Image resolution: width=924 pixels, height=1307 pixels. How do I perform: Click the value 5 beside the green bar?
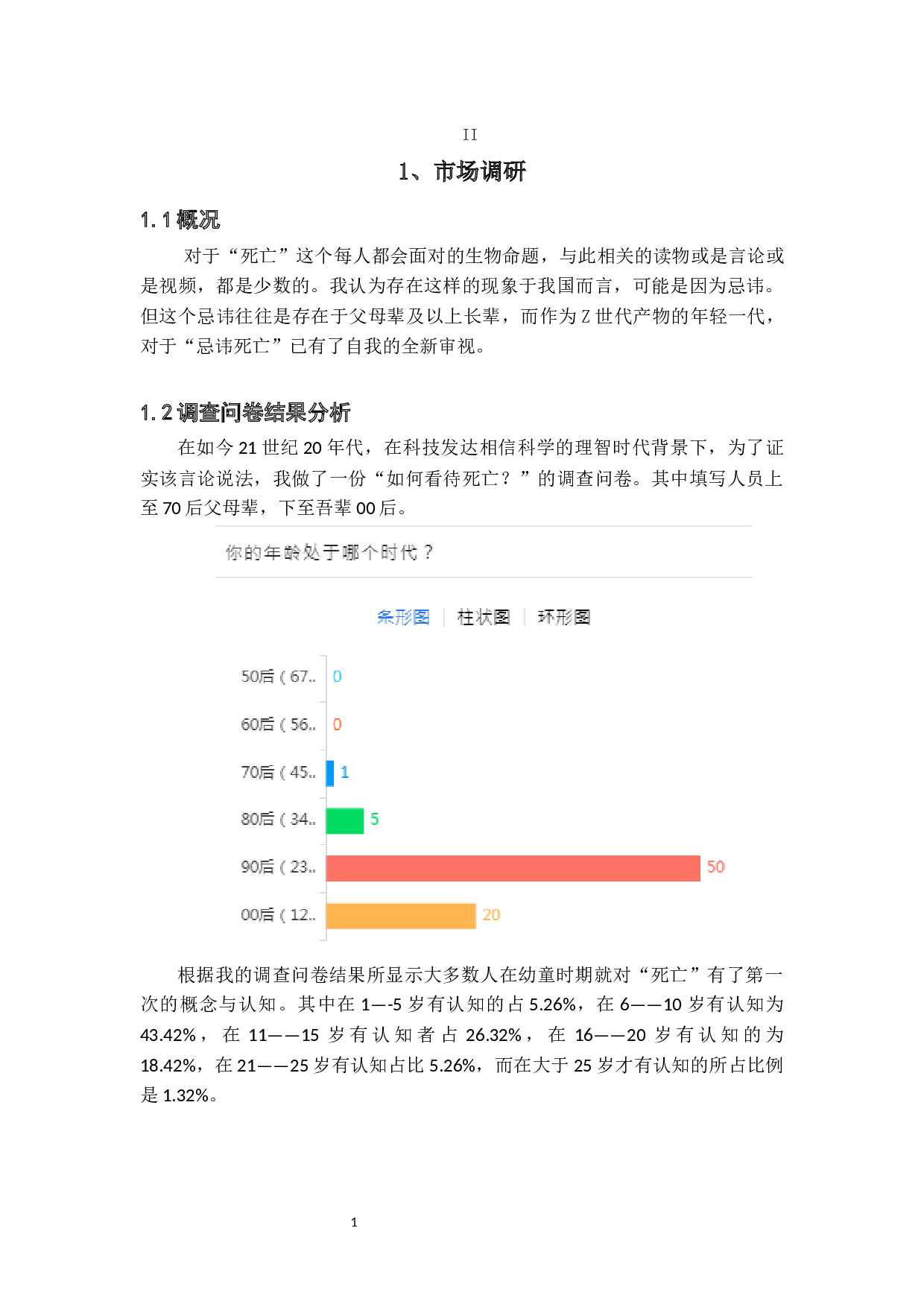pos(375,819)
